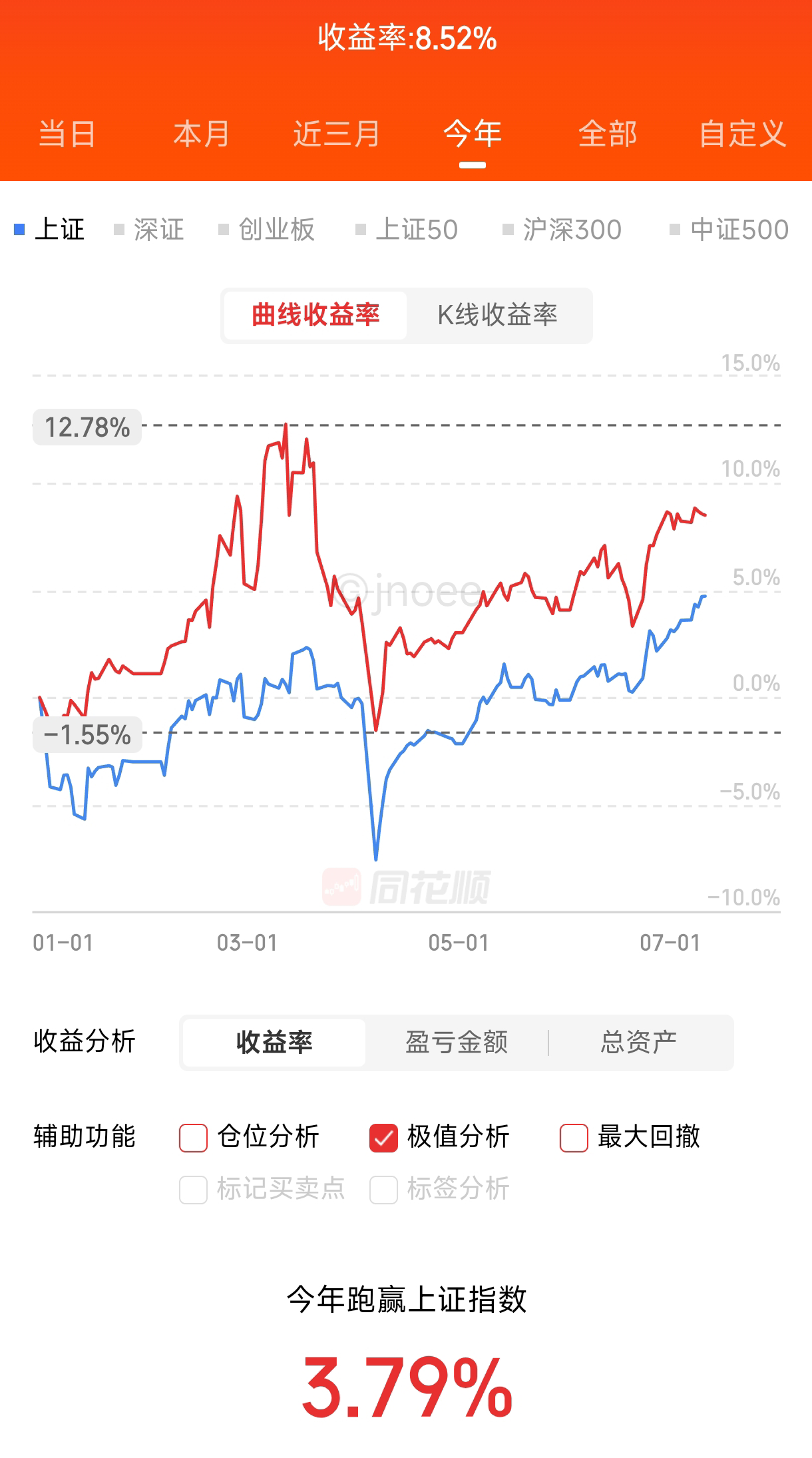The image size is (812, 1458).
Task: Select the 今年 period tab
Action: (x=473, y=134)
